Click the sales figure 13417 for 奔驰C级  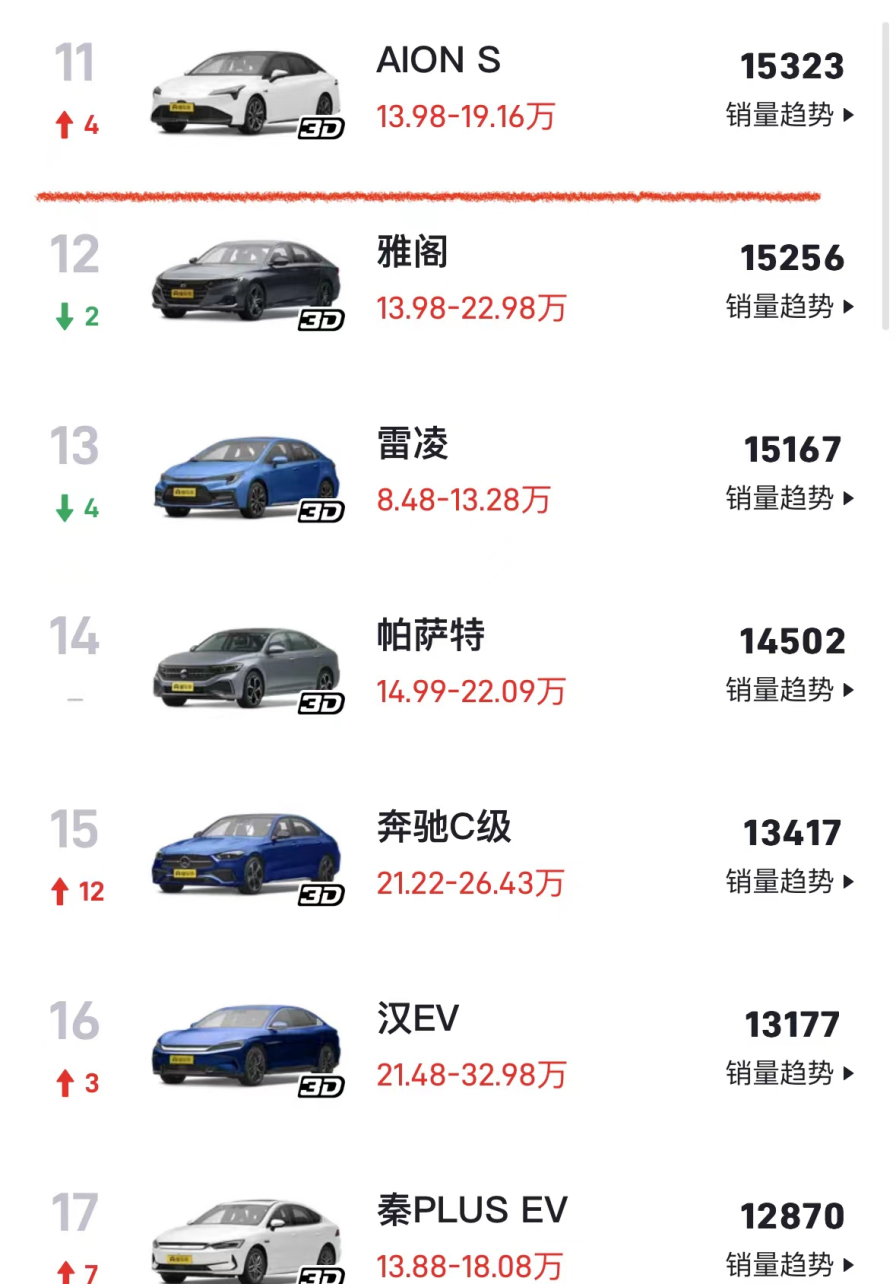tap(793, 831)
